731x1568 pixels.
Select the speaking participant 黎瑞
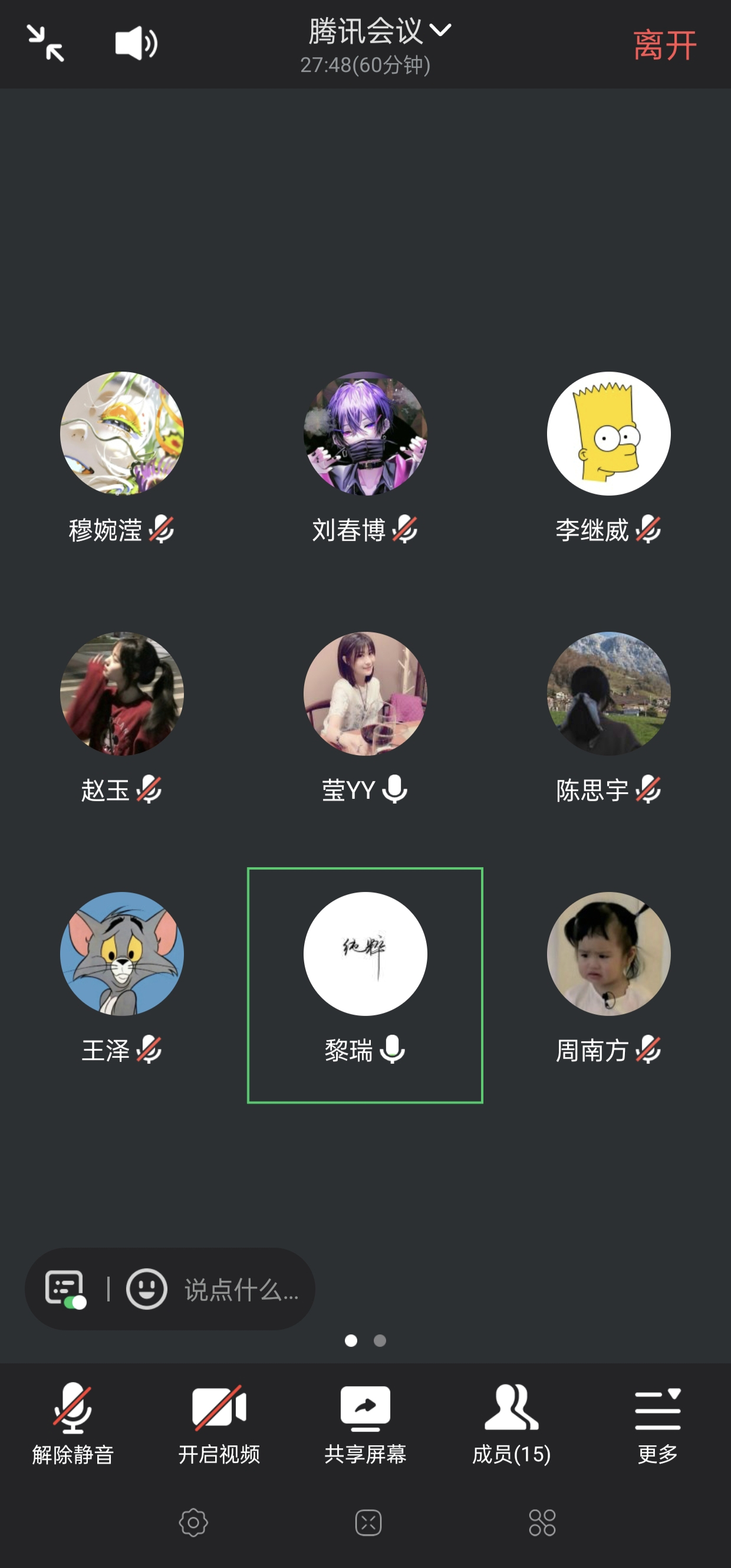365,954
